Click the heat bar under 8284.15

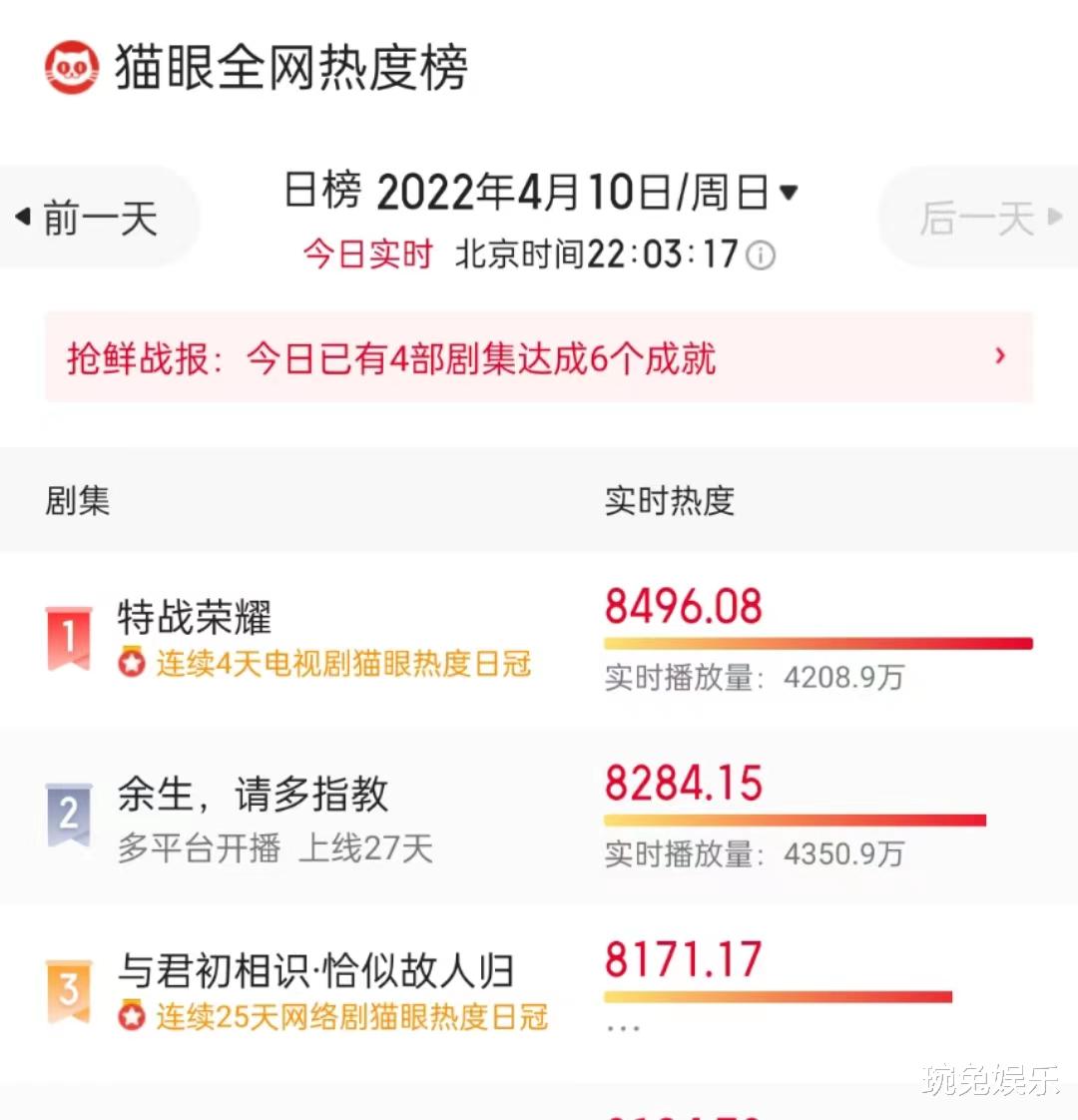(x=794, y=821)
